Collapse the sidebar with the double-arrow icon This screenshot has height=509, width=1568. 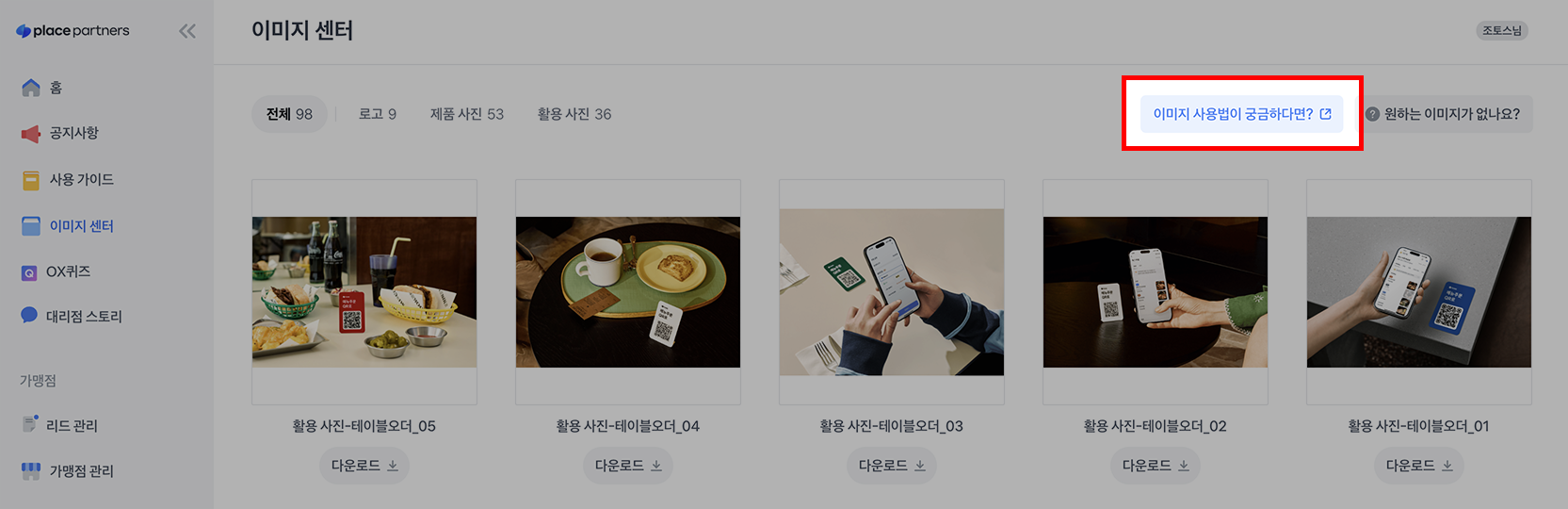(x=187, y=31)
